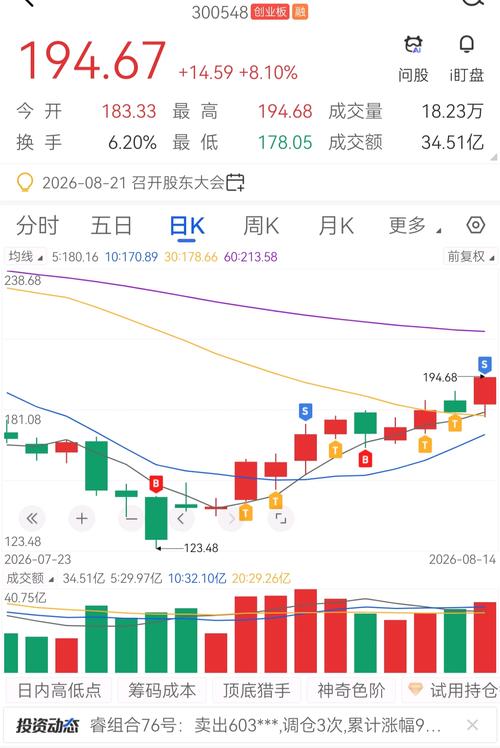
Task: Open the 均线 indicator dropdown
Action: [25, 257]
